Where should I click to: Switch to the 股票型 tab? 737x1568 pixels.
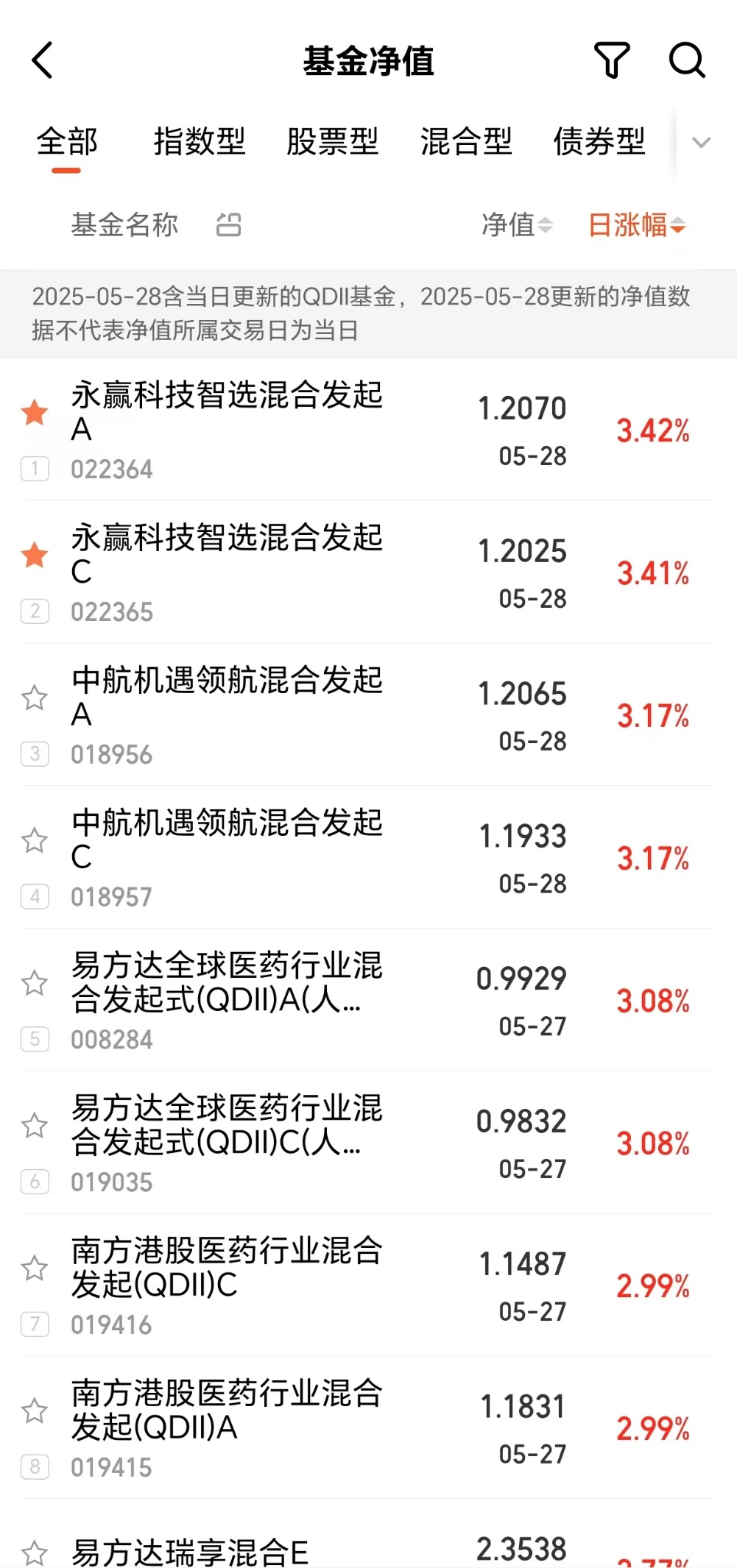click(x=333, y=141)
